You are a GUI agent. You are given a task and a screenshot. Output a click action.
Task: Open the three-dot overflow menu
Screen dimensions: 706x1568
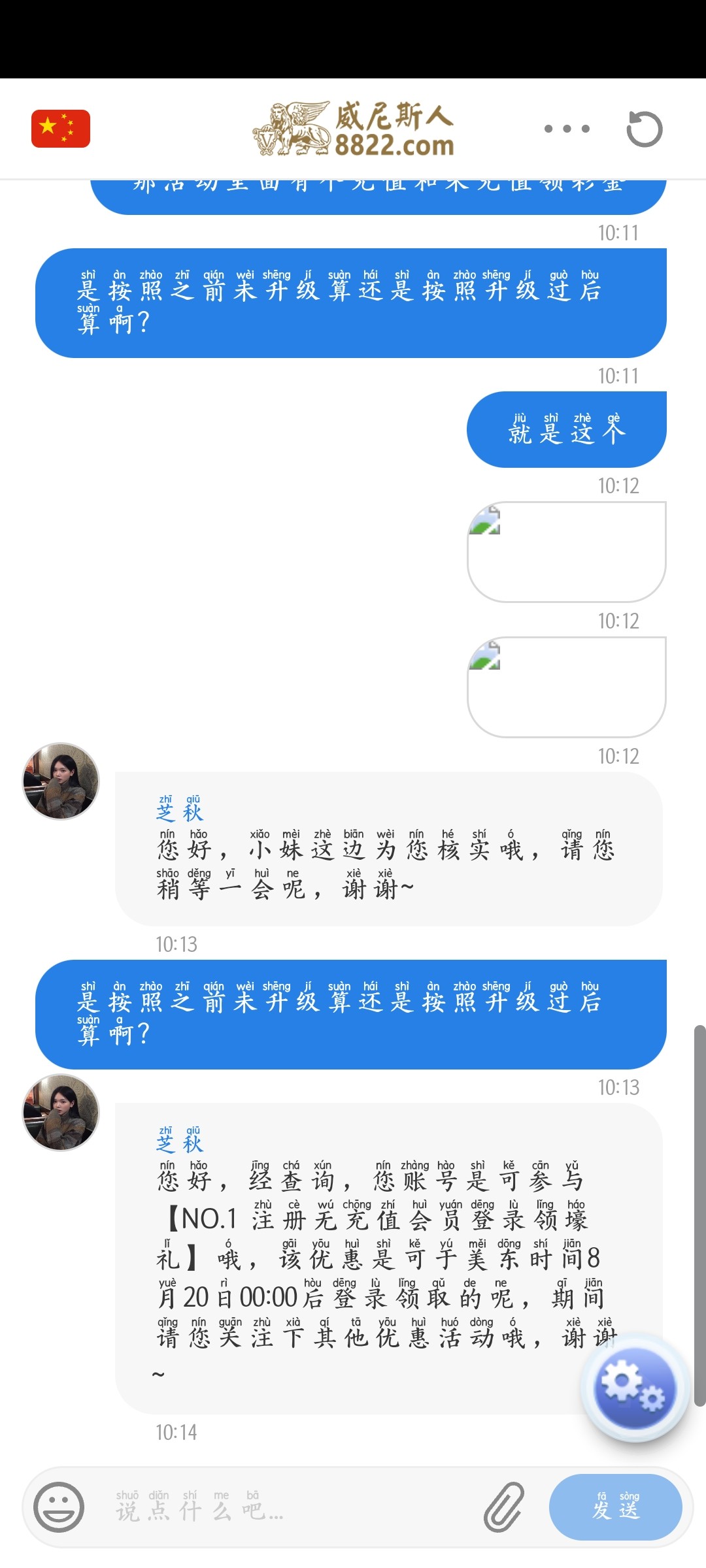tap(567, 129)
